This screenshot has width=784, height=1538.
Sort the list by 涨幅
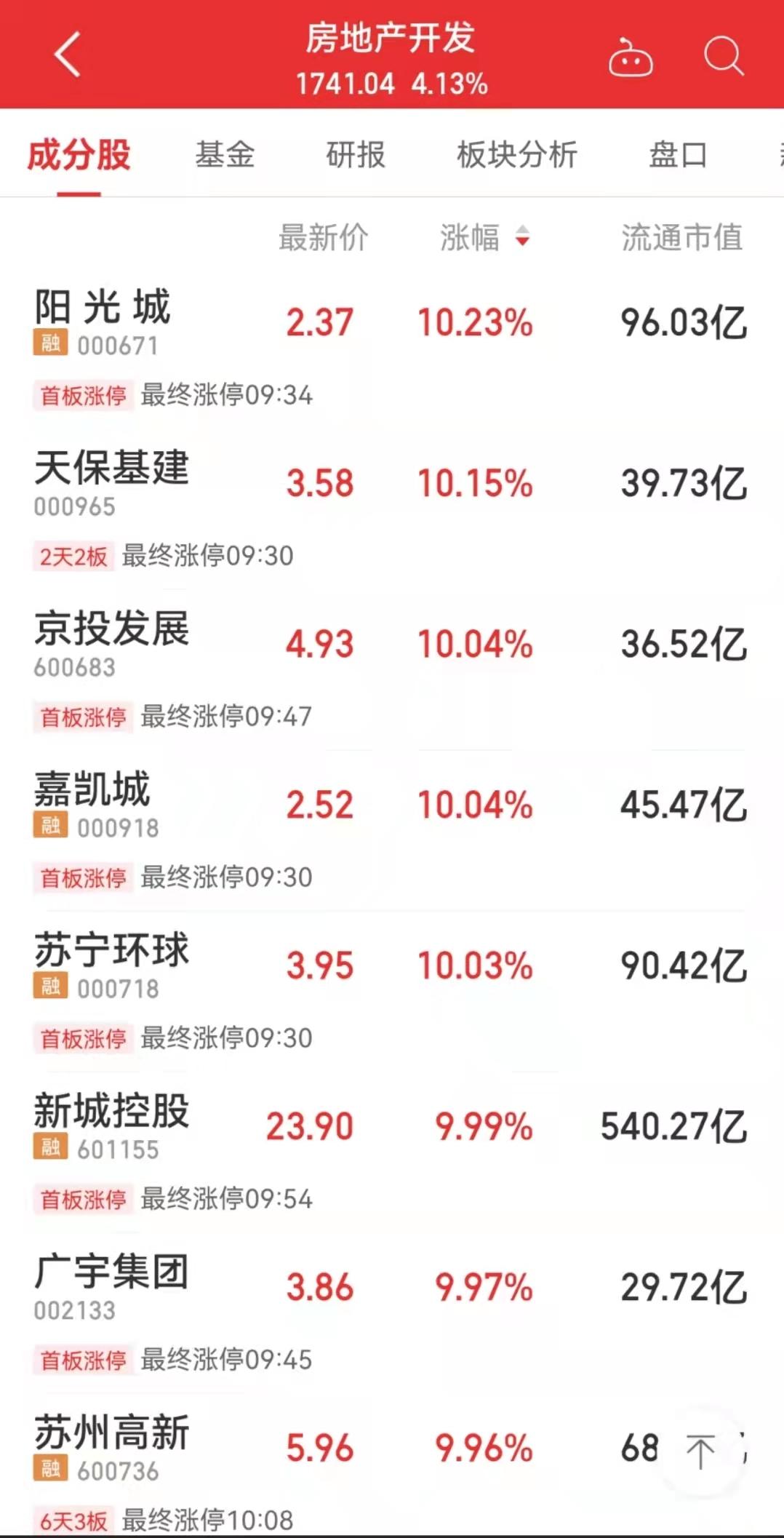point(484,237)
